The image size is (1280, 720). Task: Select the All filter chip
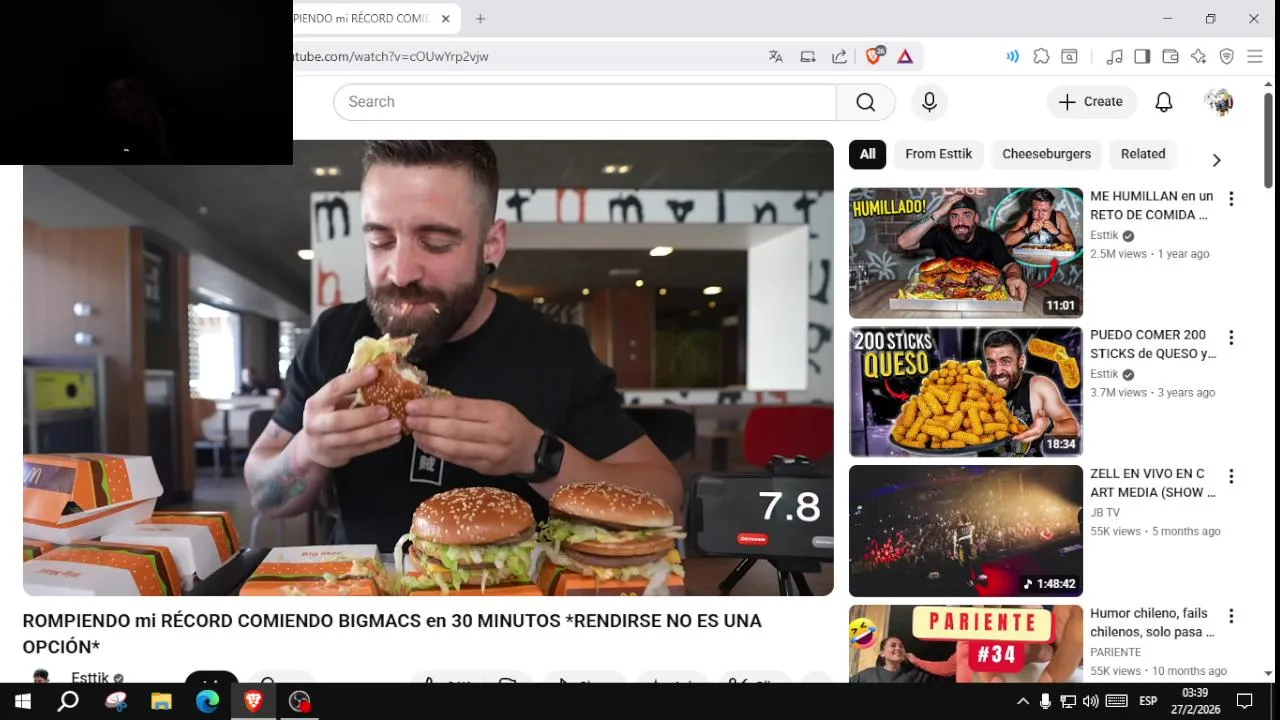click(867, 154)
